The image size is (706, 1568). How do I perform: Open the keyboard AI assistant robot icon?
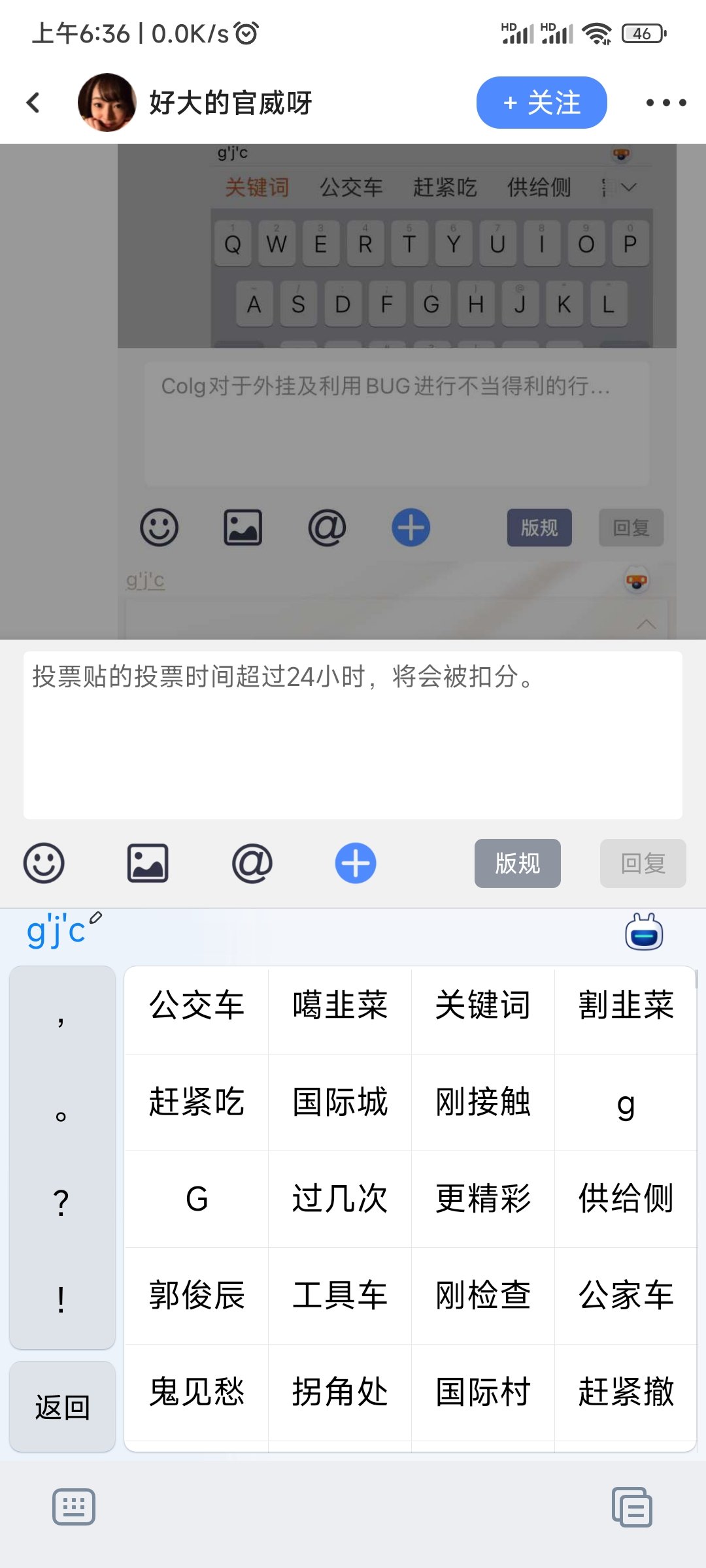(x=644, y=932)
